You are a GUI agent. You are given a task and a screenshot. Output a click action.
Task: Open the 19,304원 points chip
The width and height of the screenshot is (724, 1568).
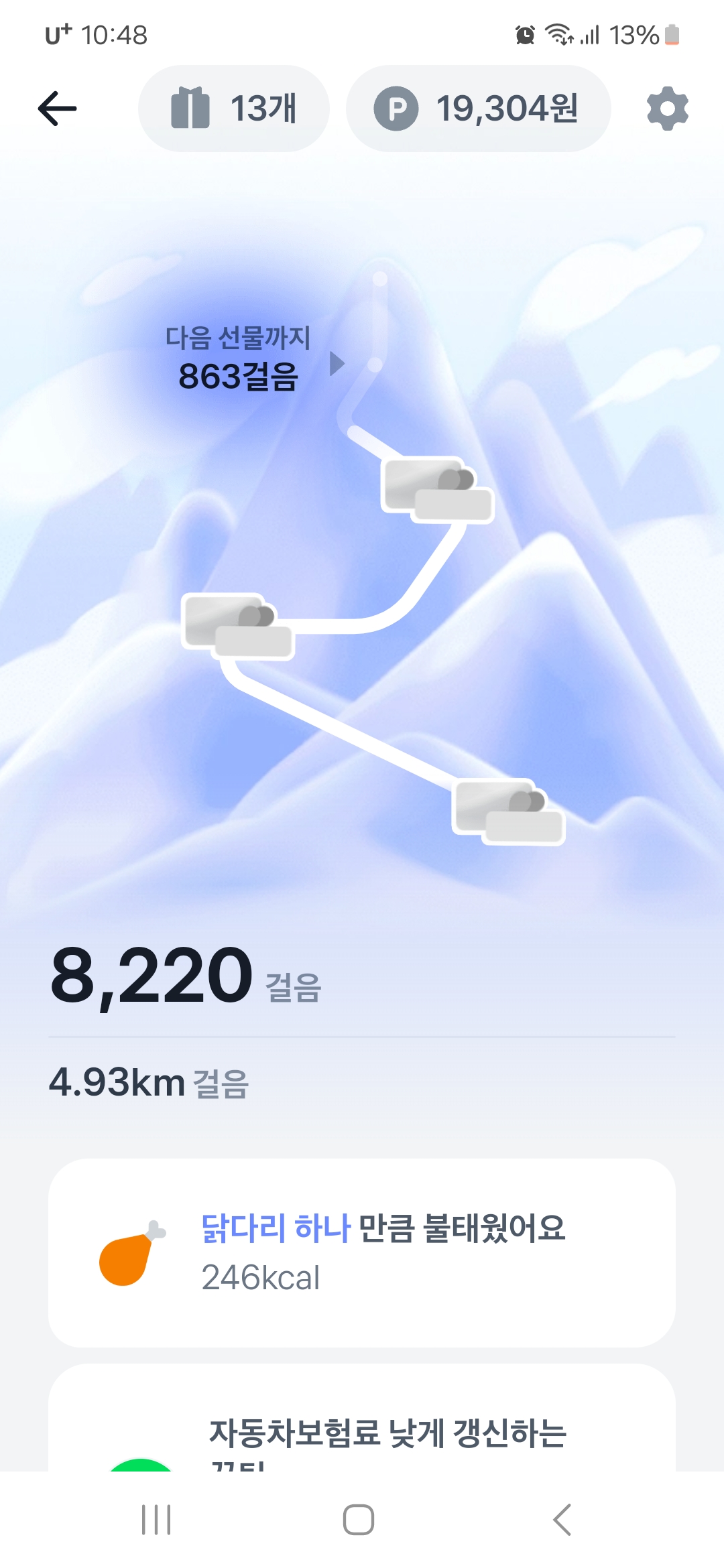478,109
